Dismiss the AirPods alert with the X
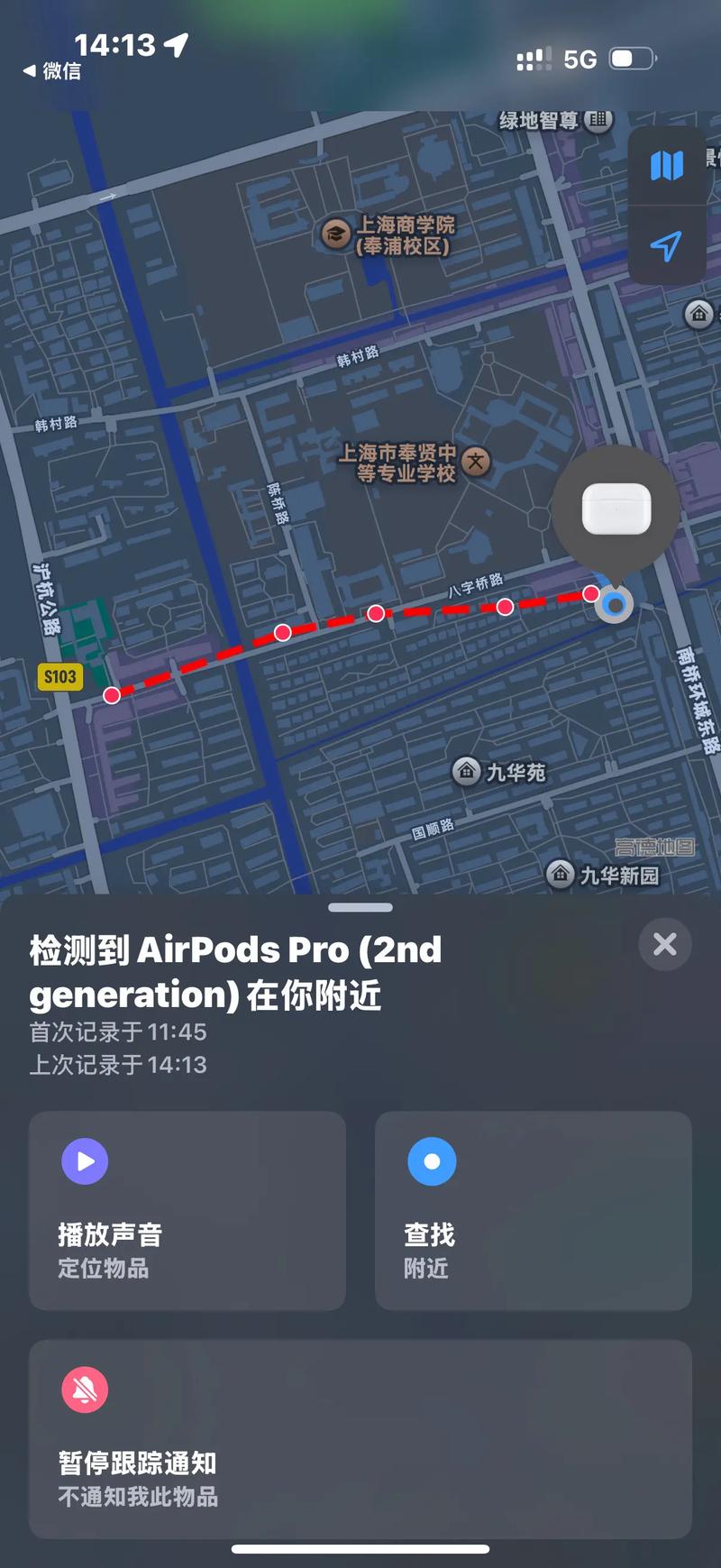This screenshot has width=721, height=1568. [x=665, y=945]
